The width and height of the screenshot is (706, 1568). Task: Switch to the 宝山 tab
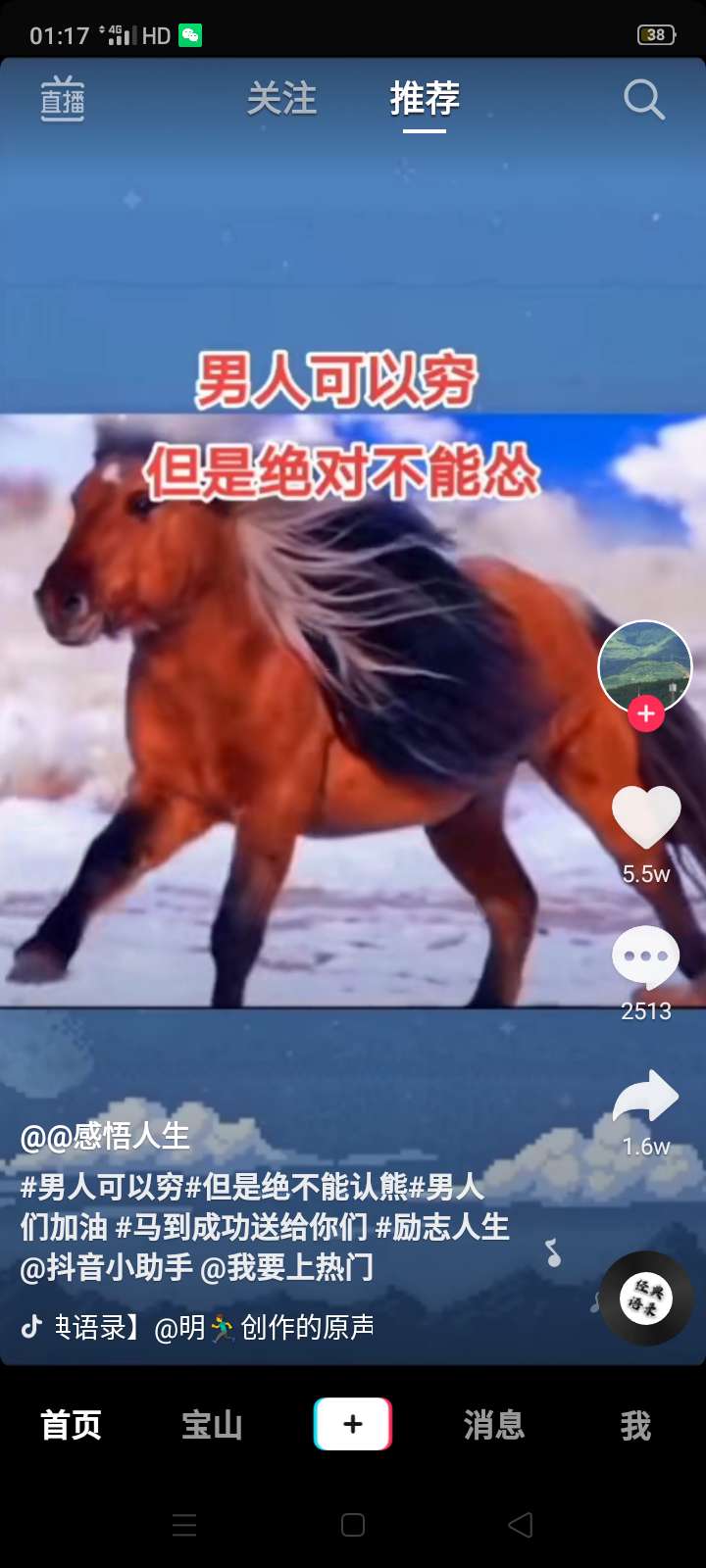[212, 1425]
